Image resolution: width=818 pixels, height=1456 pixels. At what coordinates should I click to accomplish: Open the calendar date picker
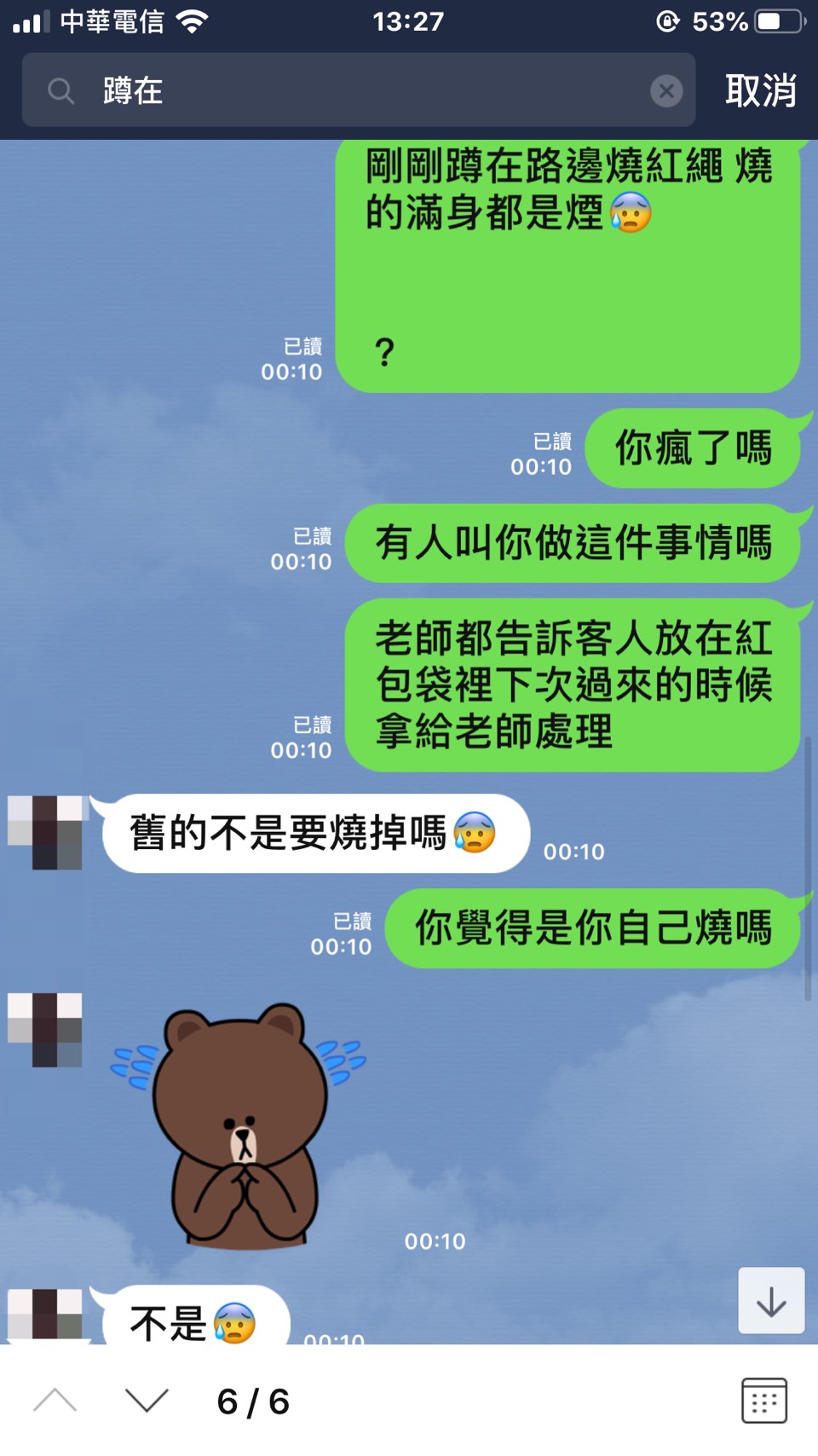(x=763, y=1401)
